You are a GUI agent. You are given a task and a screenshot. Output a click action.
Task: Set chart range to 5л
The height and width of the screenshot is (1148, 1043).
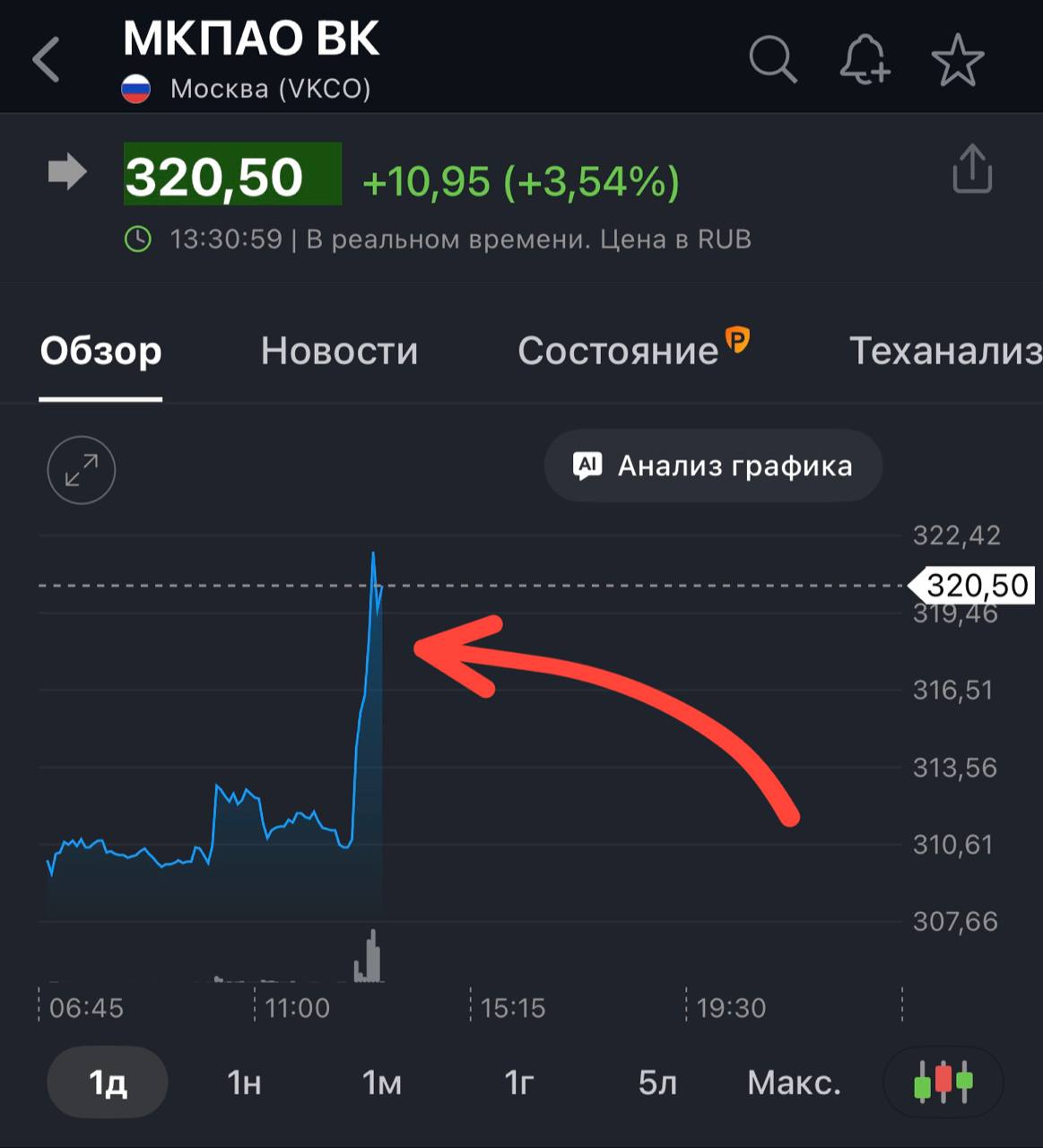[x=657, y=1083]
